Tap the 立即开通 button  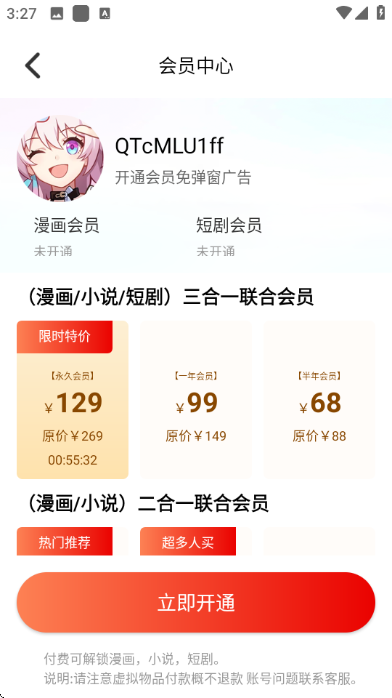(196, 602)
